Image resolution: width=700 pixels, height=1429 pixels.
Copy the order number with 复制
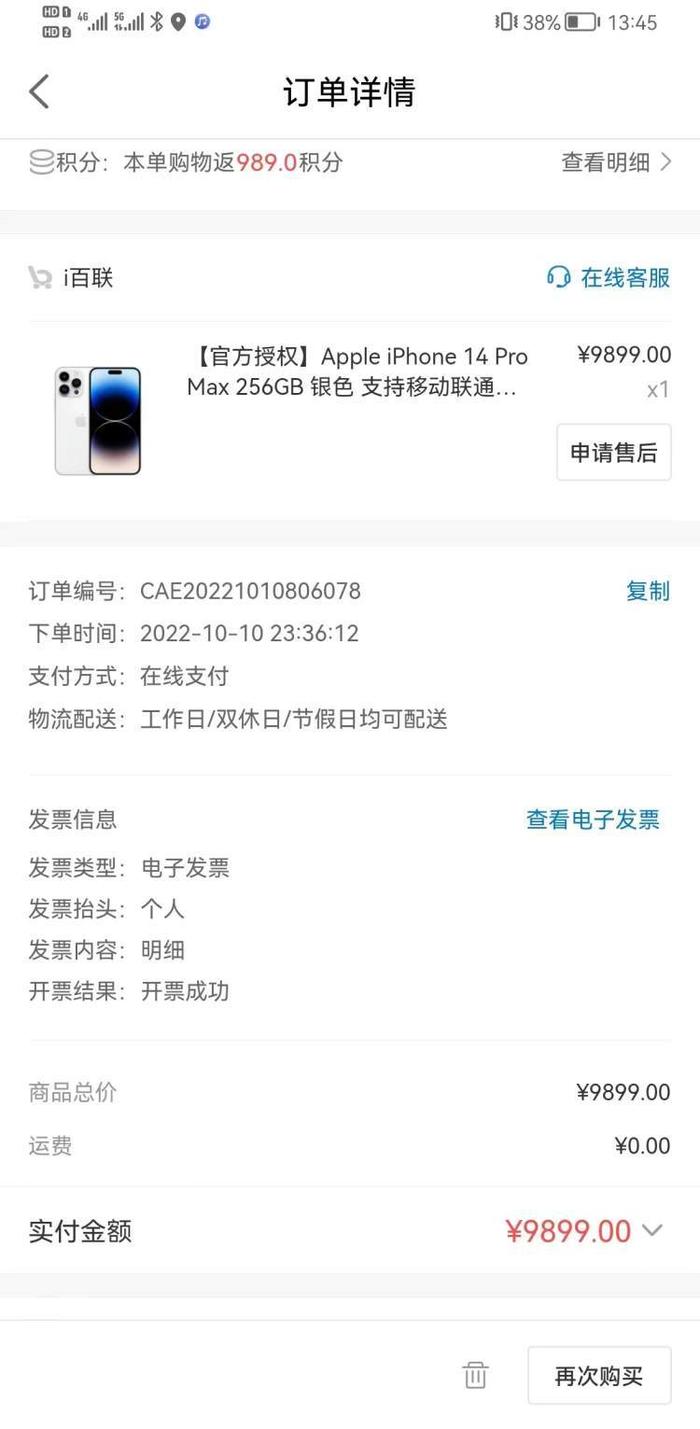pos(648,591)
